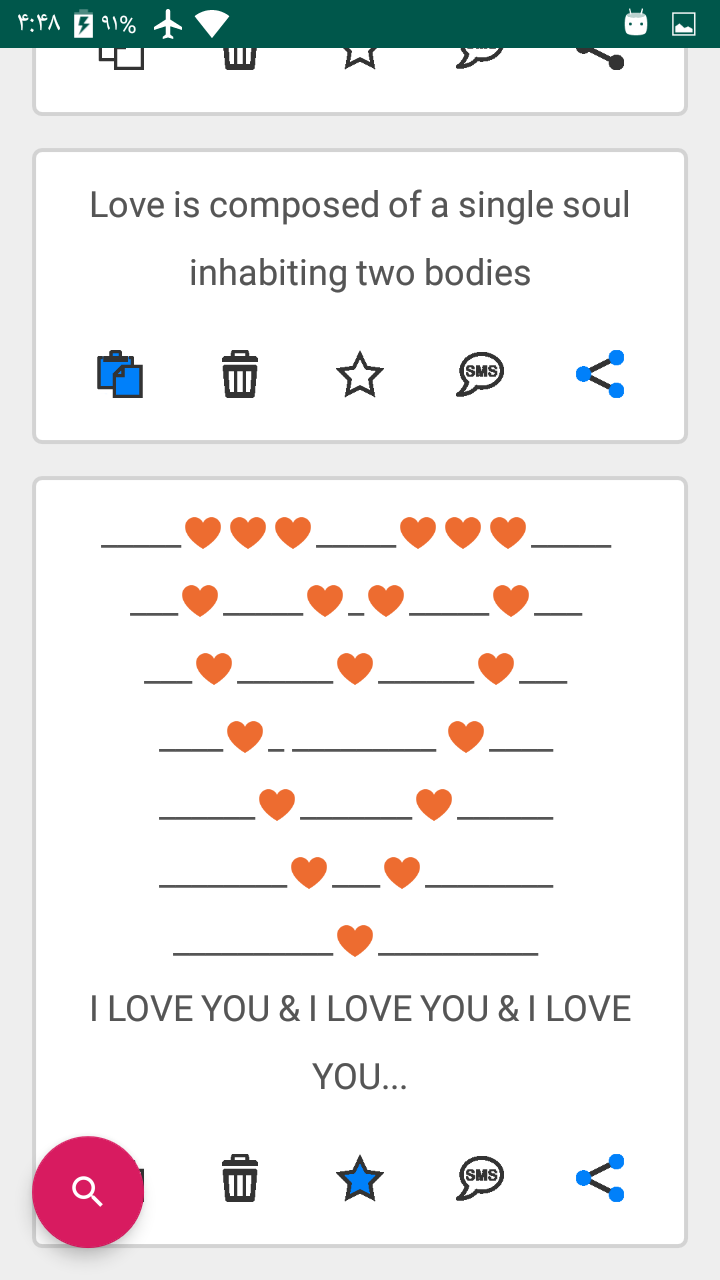
Task: Unfavorite the 'I LOVE YOU' hearts message
Action: (x=360, y=1178)
